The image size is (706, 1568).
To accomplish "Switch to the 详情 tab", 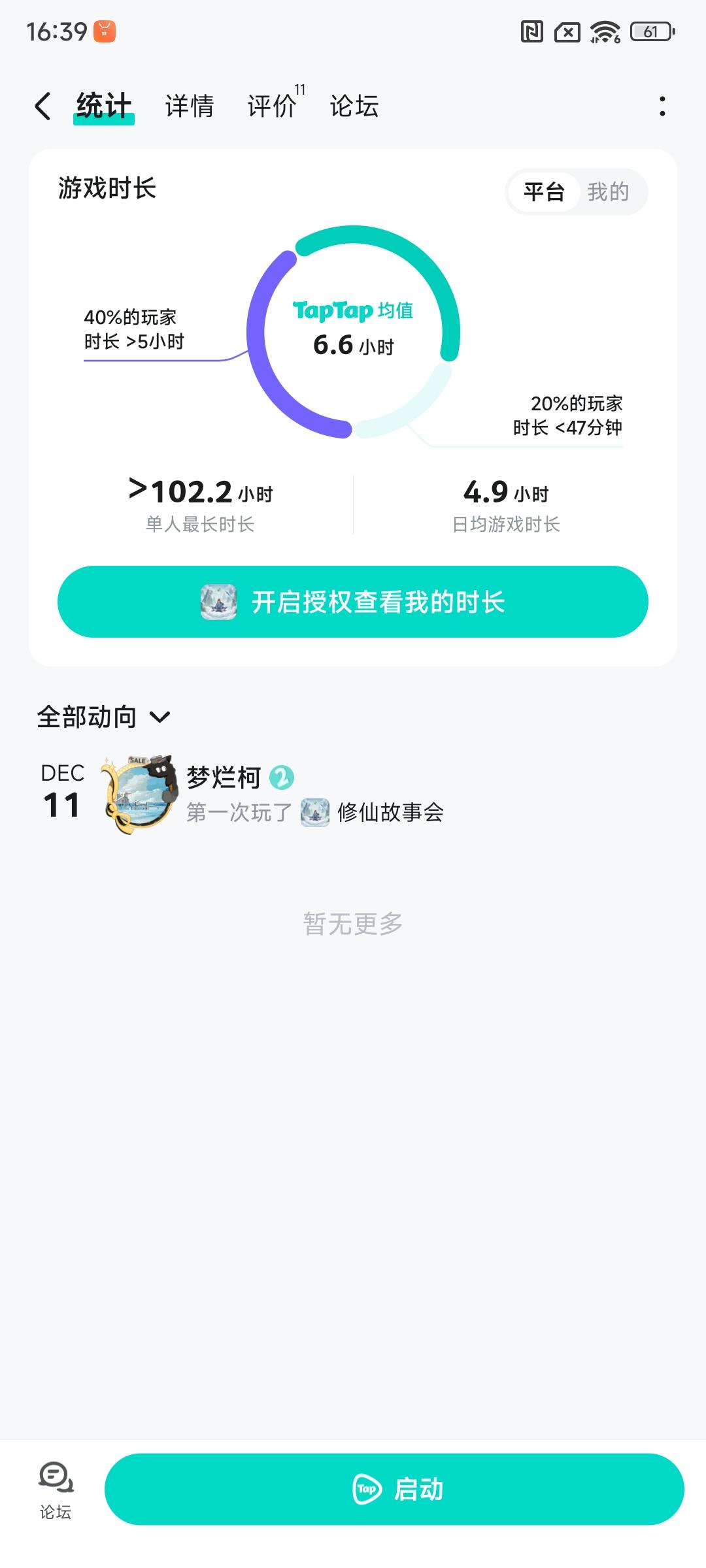I will pos(190,106).
